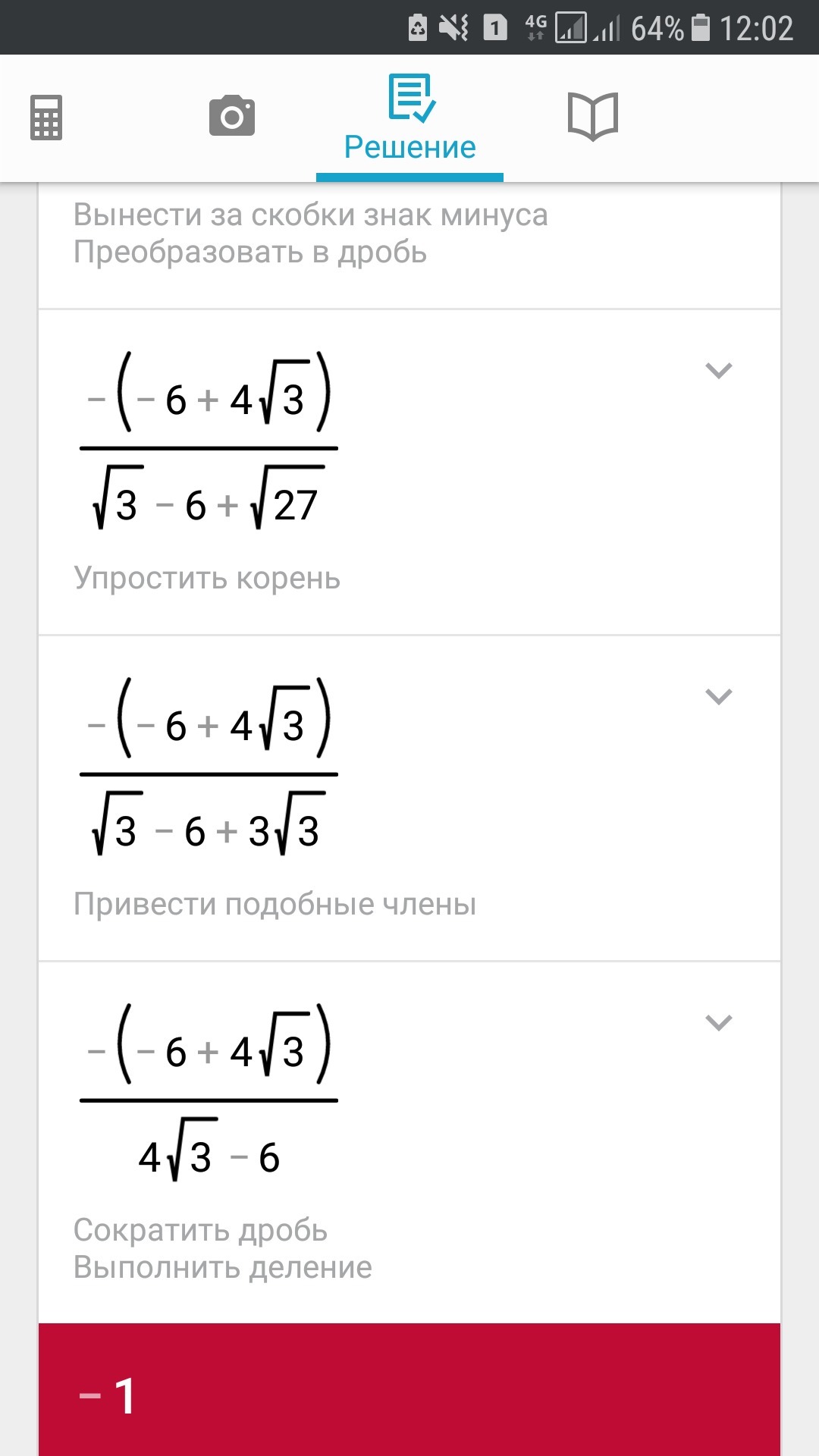Switch to the camera tab

[232, 116]
